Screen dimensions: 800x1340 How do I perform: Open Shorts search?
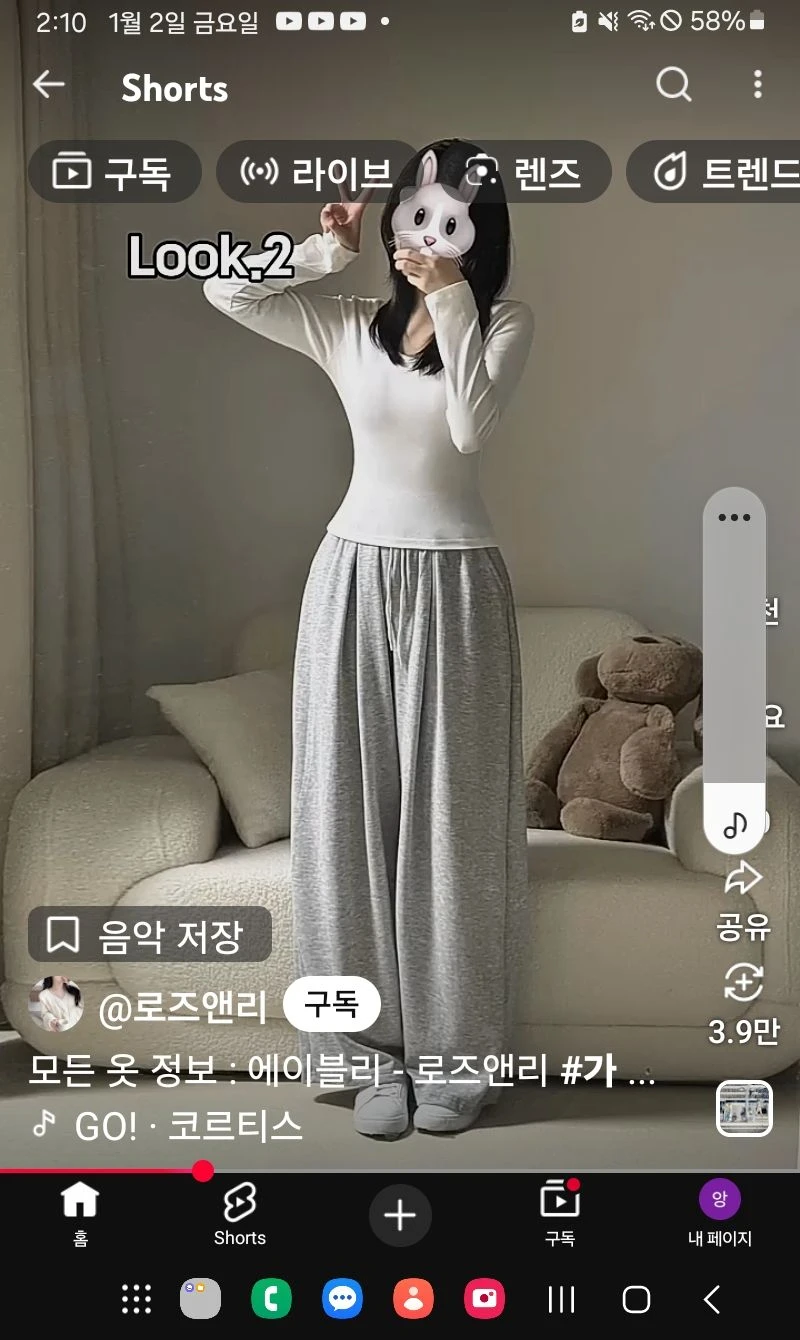click(x=673, y=85)
